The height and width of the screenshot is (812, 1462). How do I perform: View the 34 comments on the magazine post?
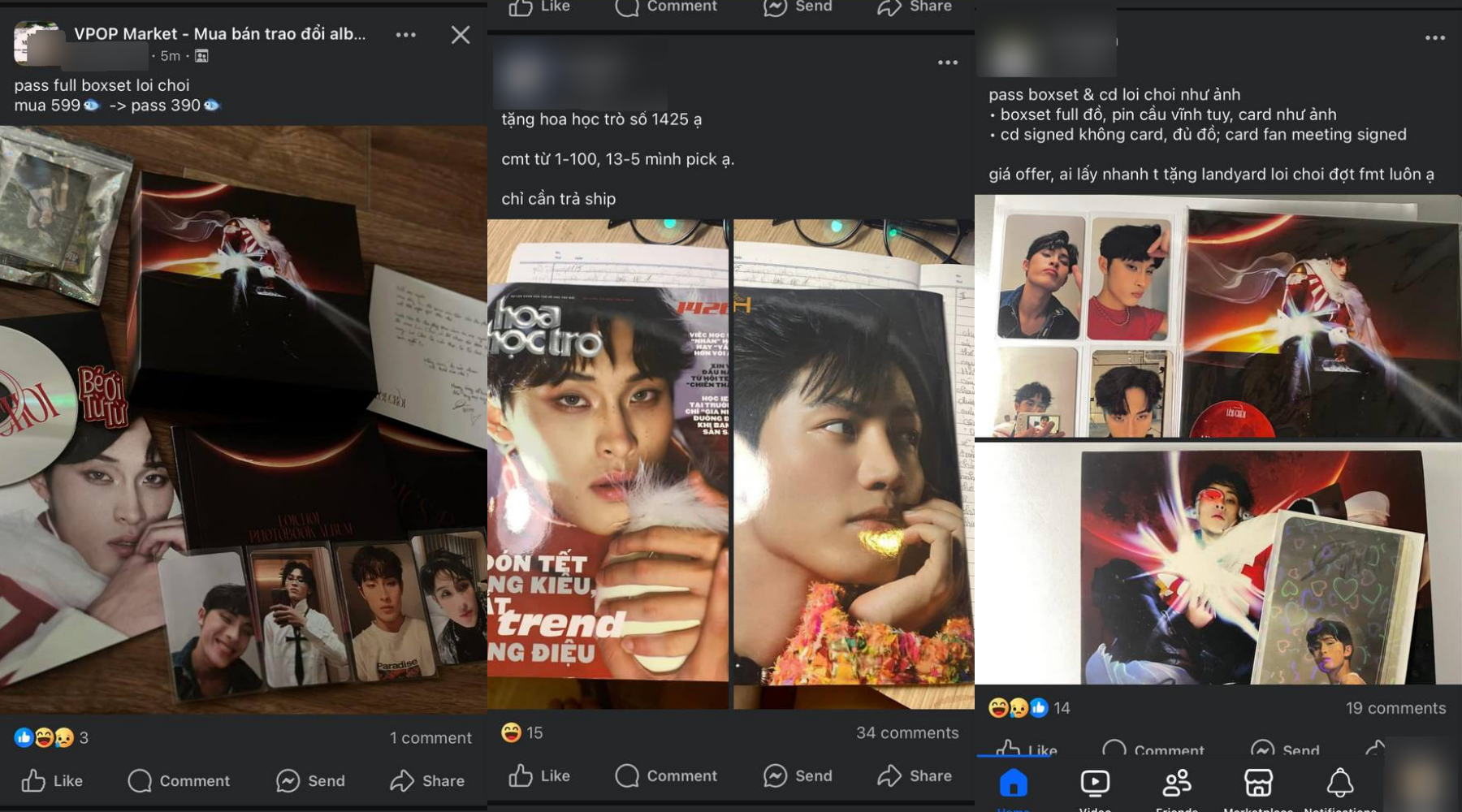pyautogui.click(x=906, y=732)
